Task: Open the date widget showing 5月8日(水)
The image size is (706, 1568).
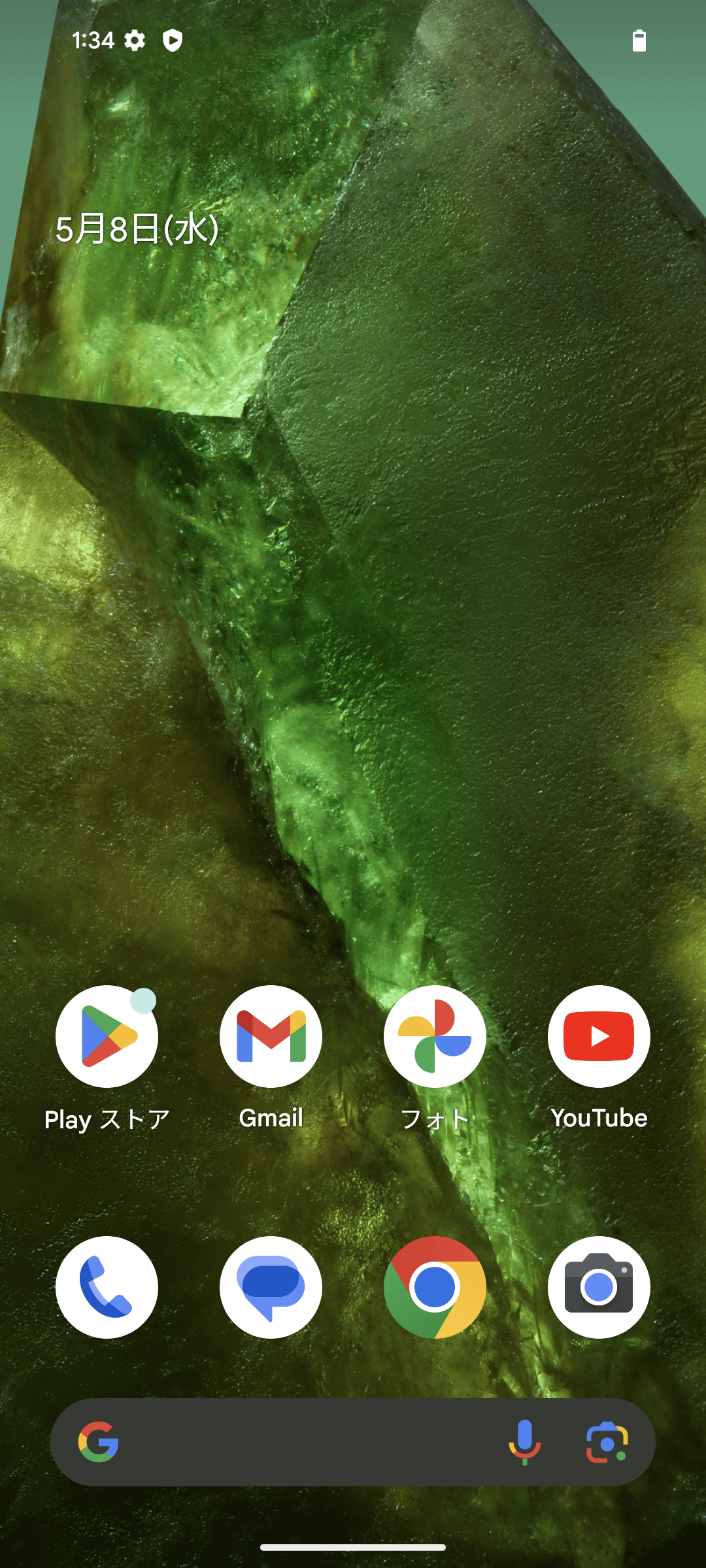Action: 137,229
